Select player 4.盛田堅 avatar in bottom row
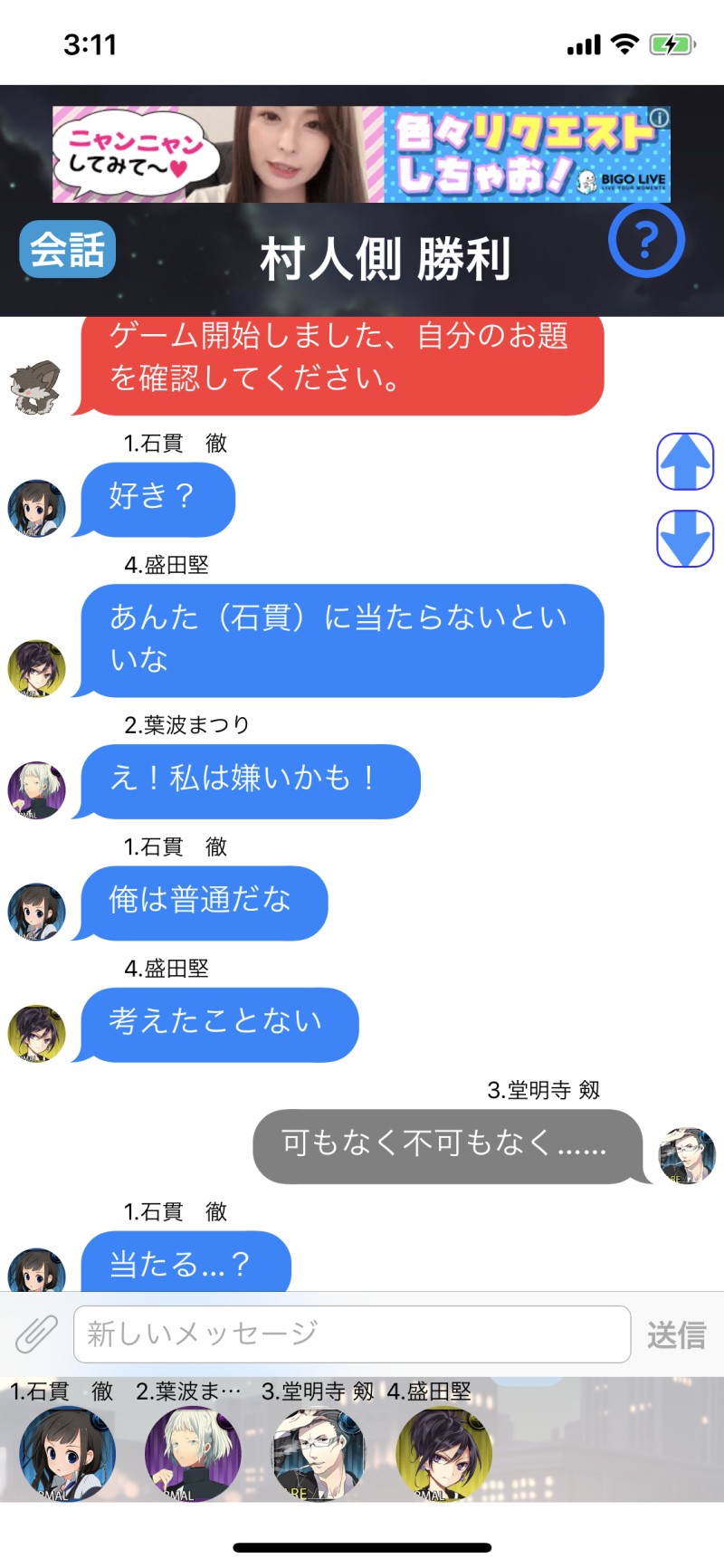 [444, 1455]
